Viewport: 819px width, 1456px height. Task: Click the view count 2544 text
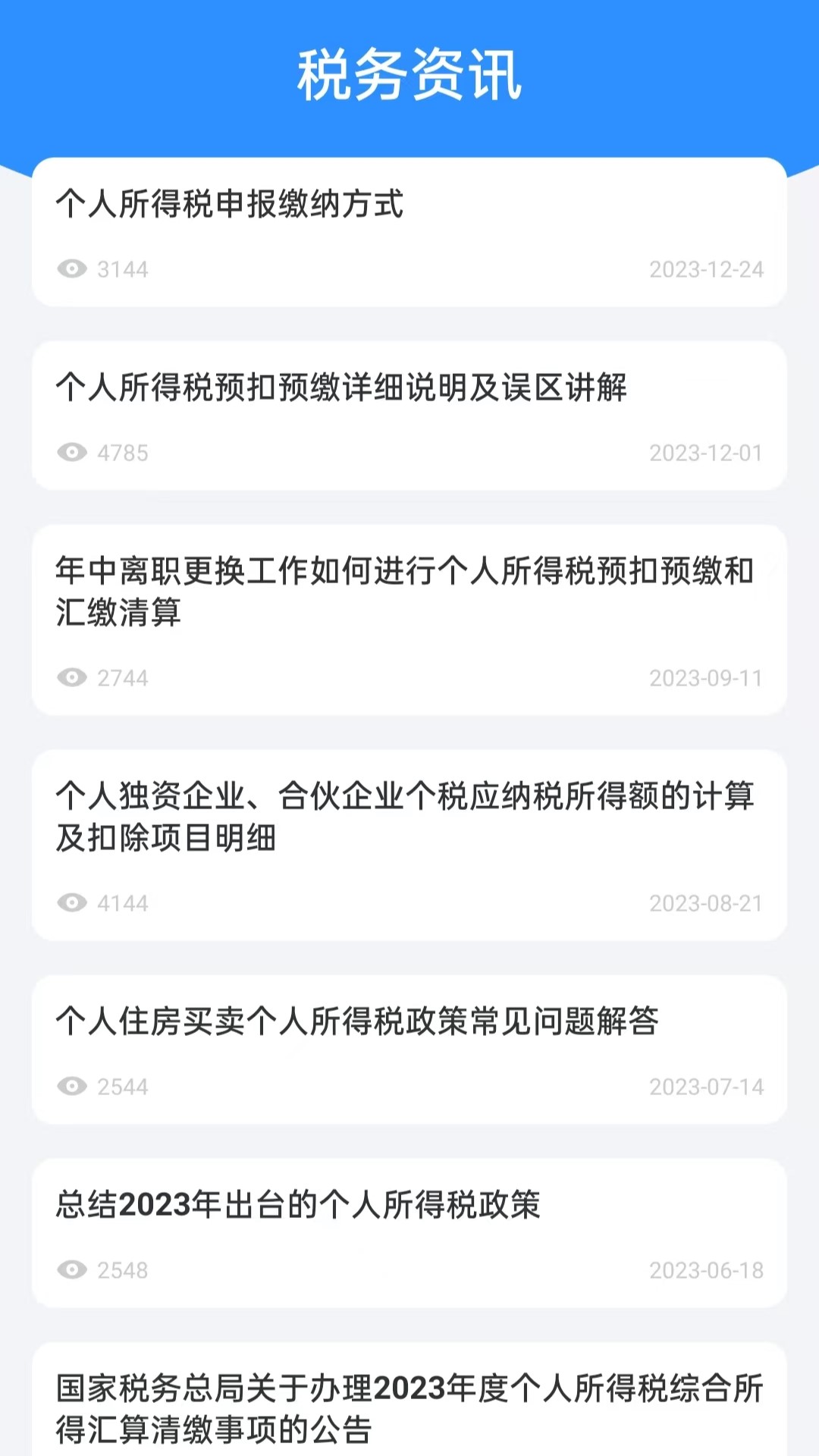coord(121,1086)
